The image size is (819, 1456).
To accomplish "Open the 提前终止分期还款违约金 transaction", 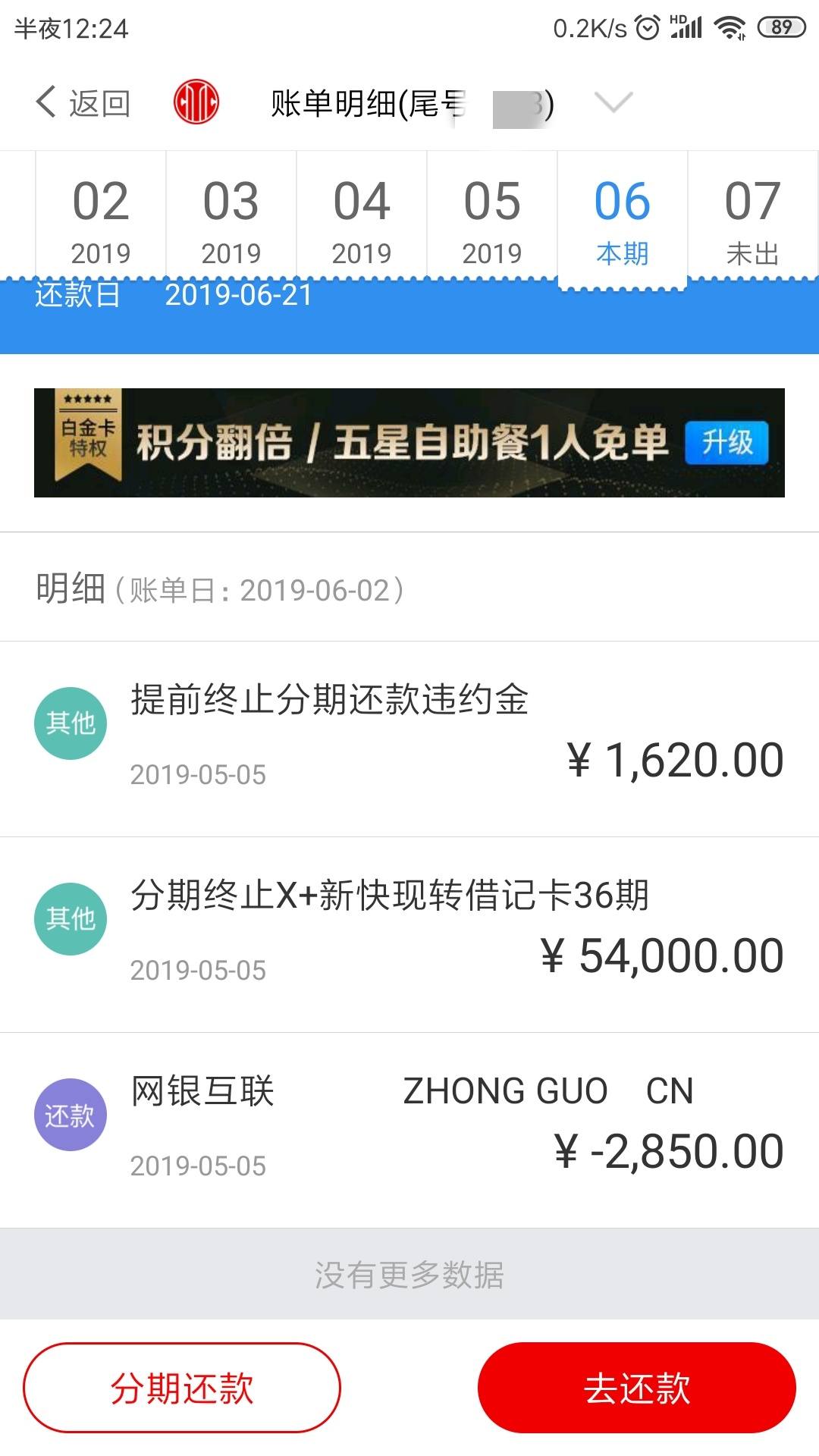I will 409,739.
